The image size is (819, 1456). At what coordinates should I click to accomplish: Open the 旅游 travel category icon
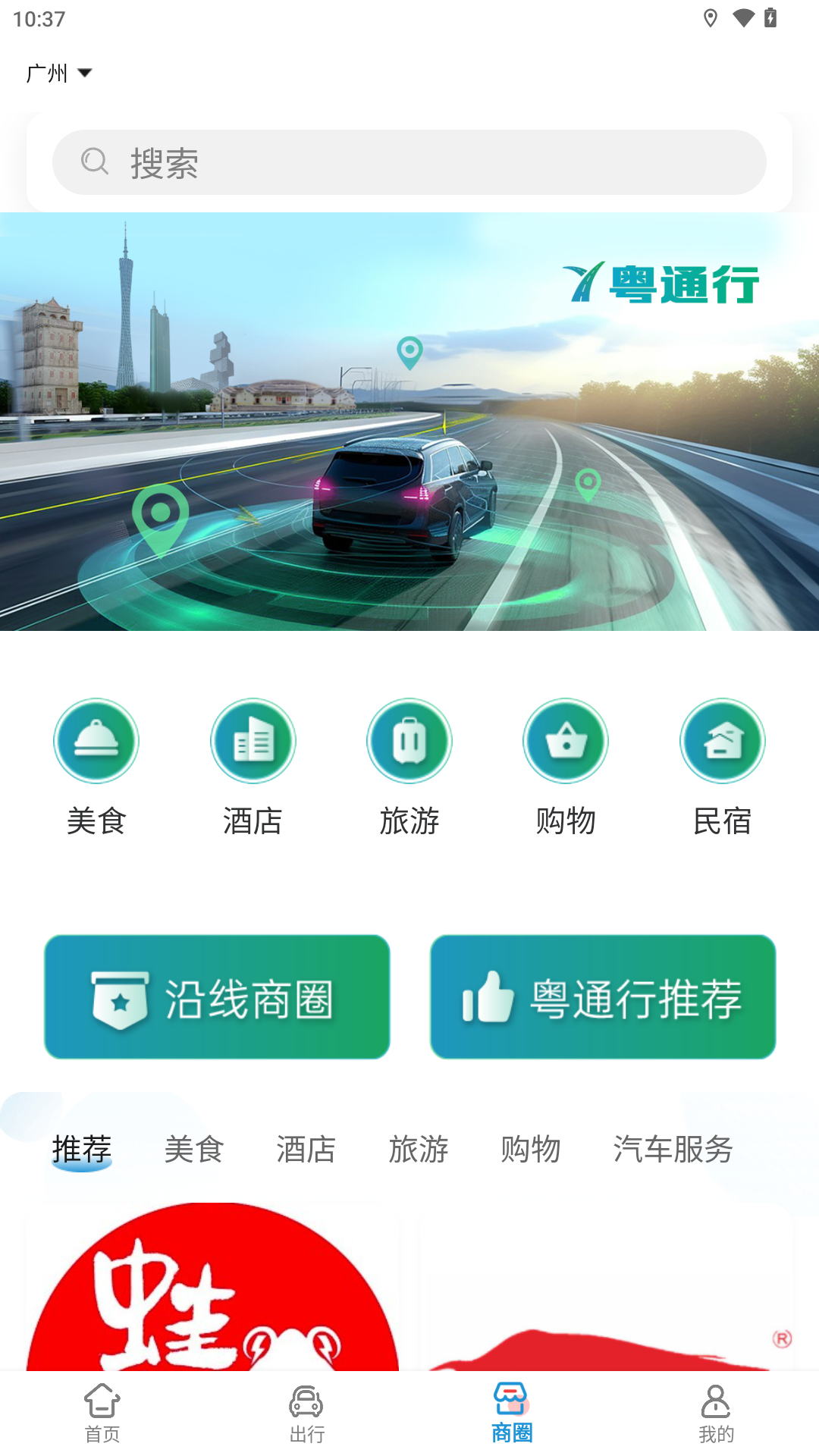[409, 741]
